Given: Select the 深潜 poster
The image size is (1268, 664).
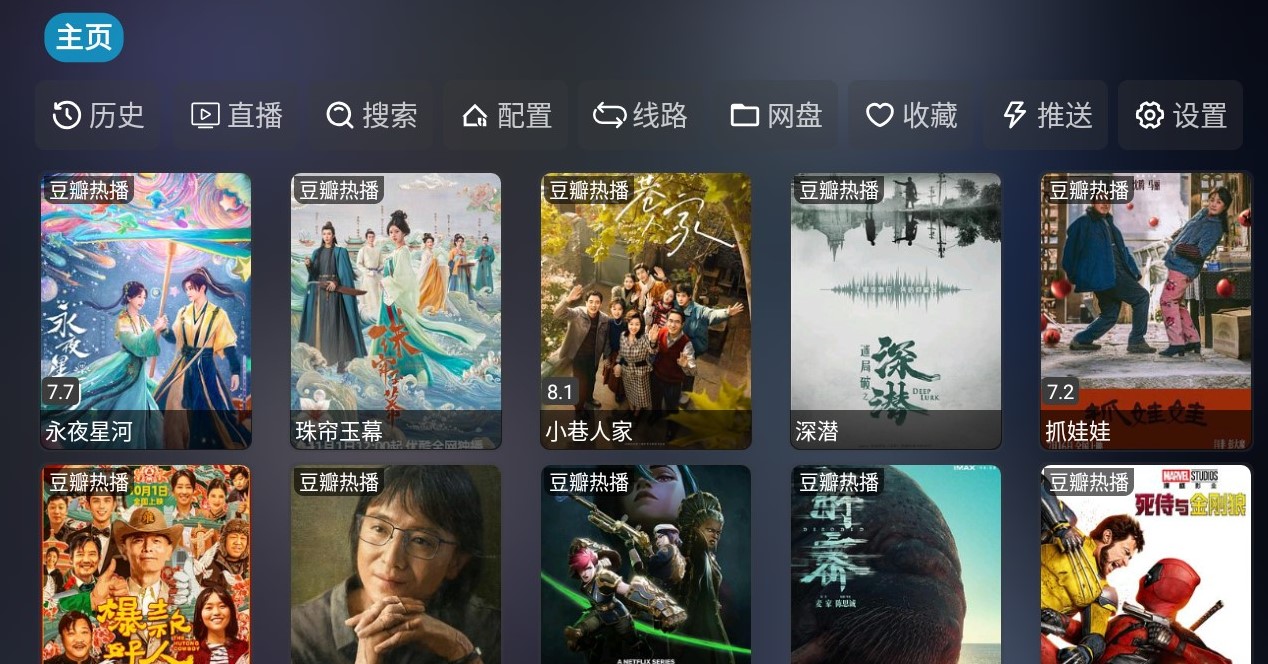Looking at the screenshot, I should [896, 311].
